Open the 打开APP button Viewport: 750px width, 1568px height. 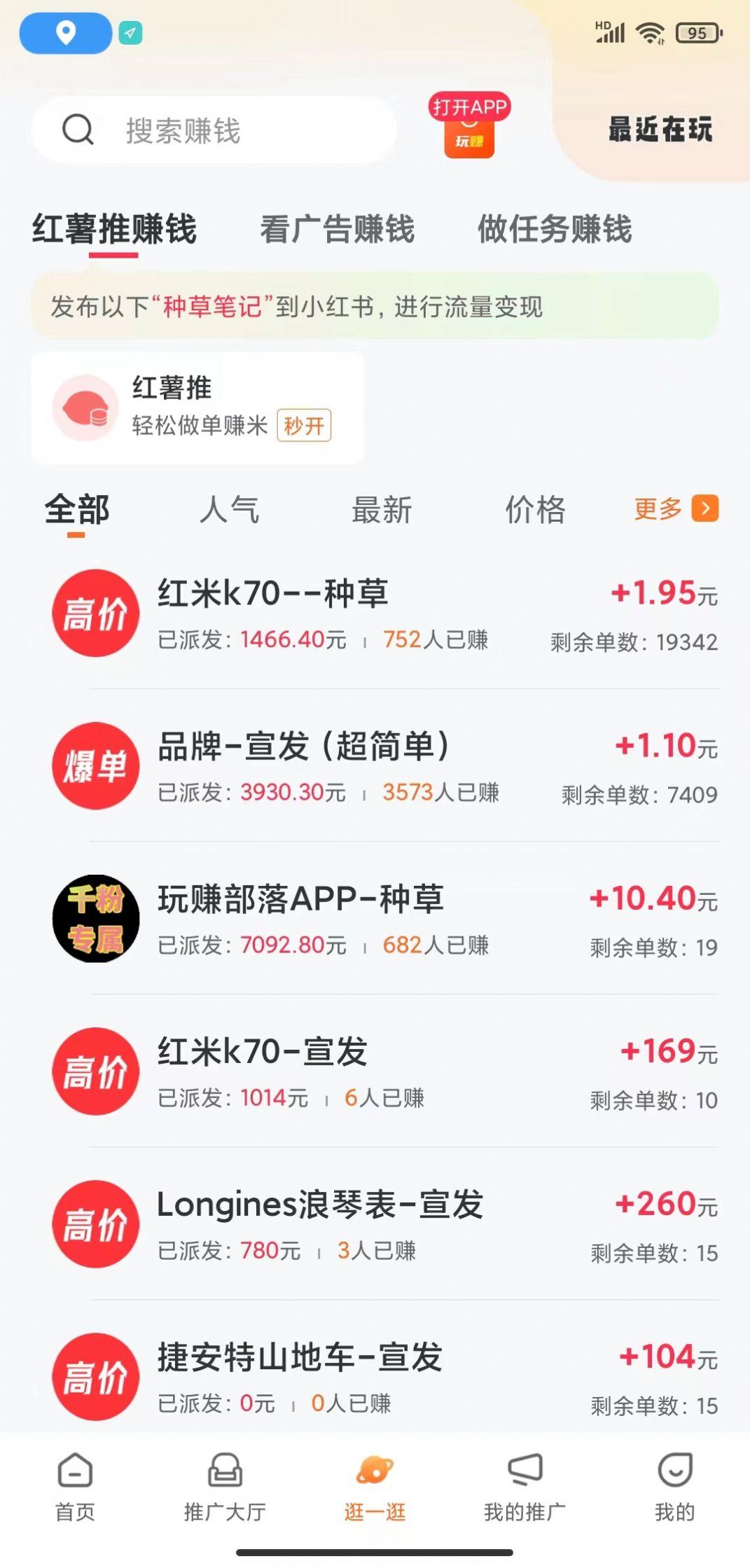click(x=469, y=125)
